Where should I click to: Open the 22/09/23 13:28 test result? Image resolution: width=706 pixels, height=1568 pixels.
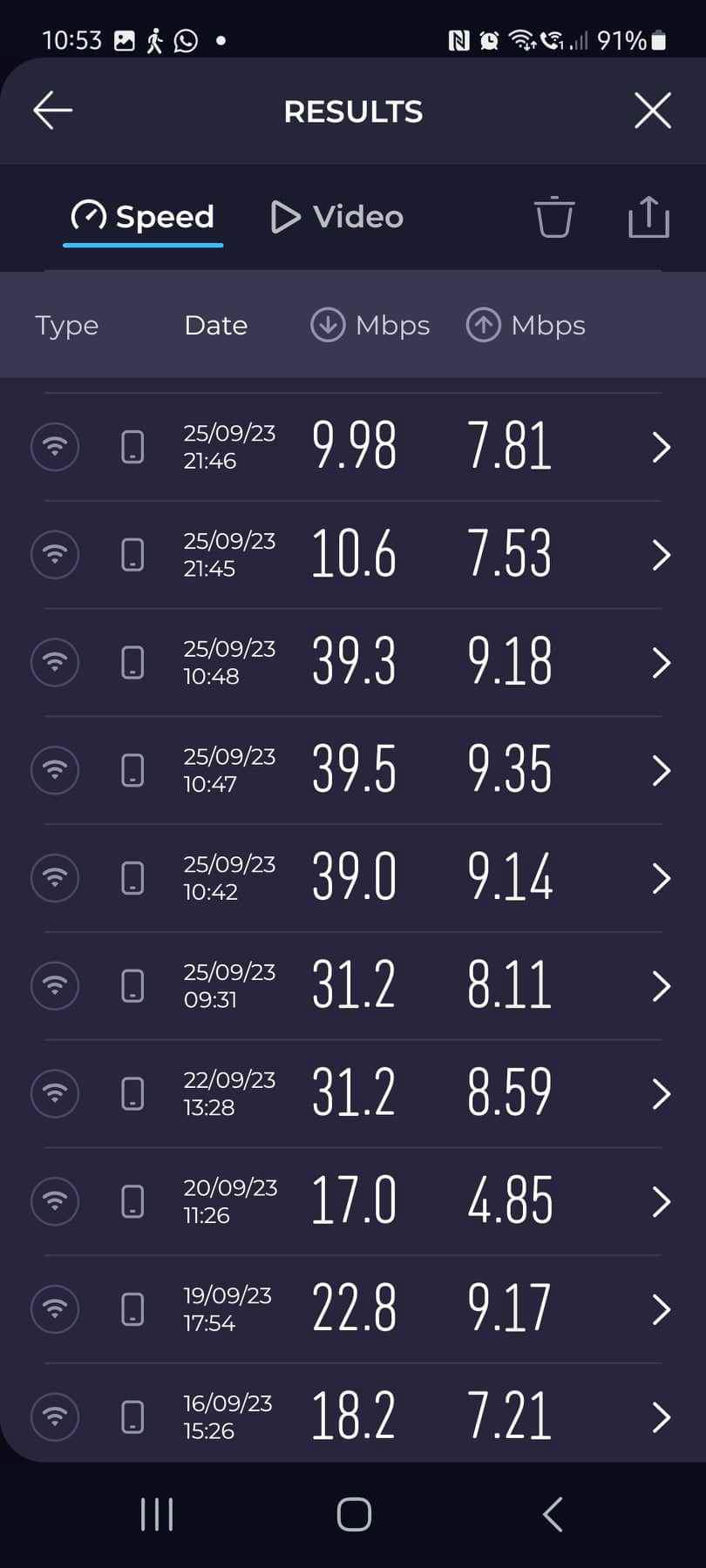pos(660,1093)
